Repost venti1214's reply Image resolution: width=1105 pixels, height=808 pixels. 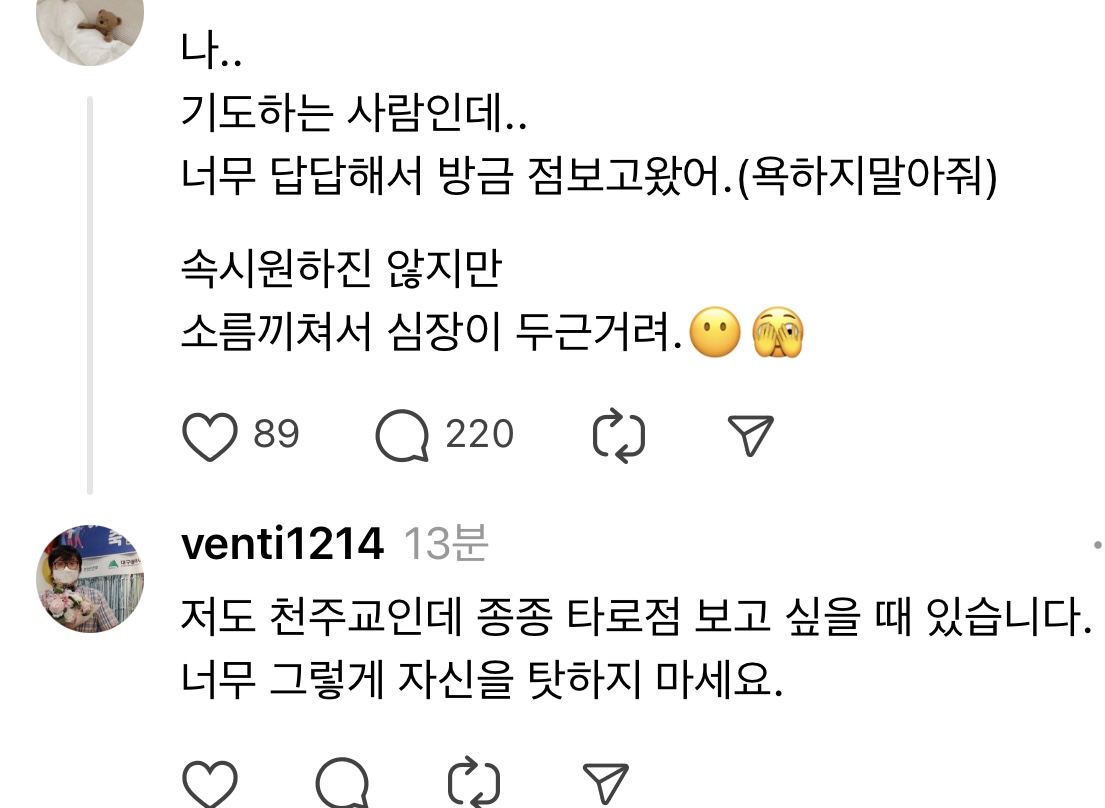click(x=474, y=783)
